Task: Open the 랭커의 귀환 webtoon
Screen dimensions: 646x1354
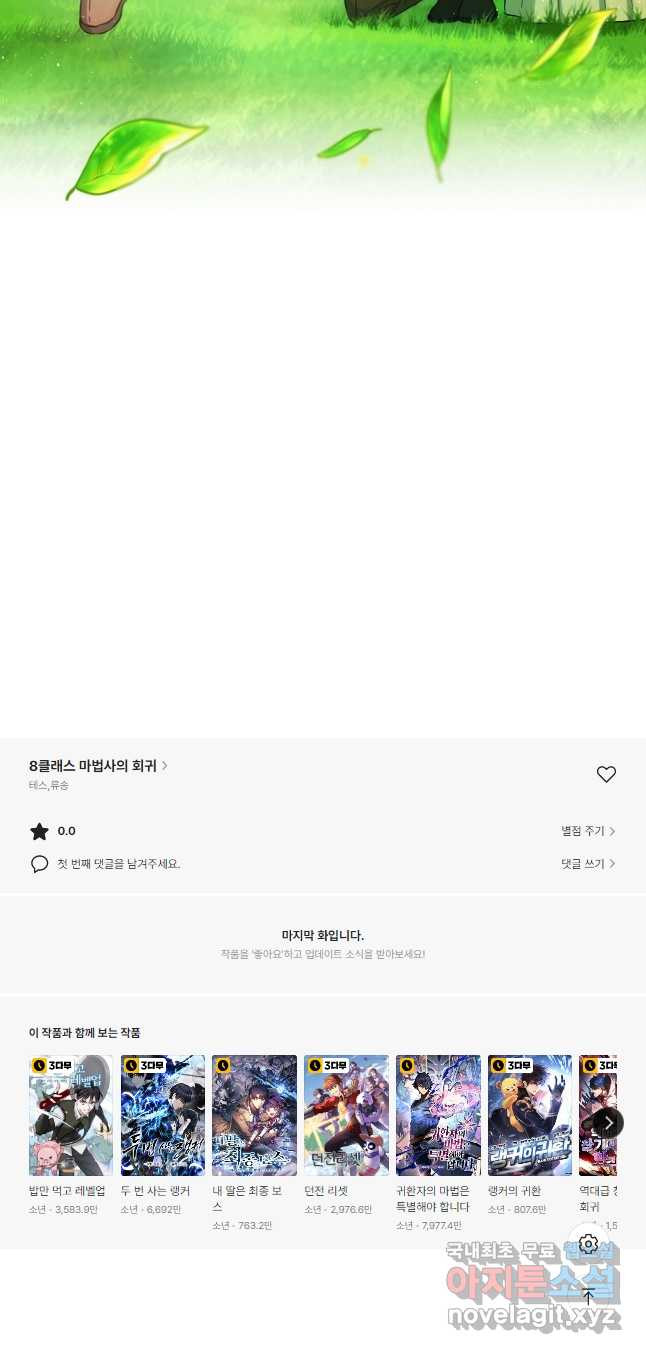Action: [x=530, y=1115]
